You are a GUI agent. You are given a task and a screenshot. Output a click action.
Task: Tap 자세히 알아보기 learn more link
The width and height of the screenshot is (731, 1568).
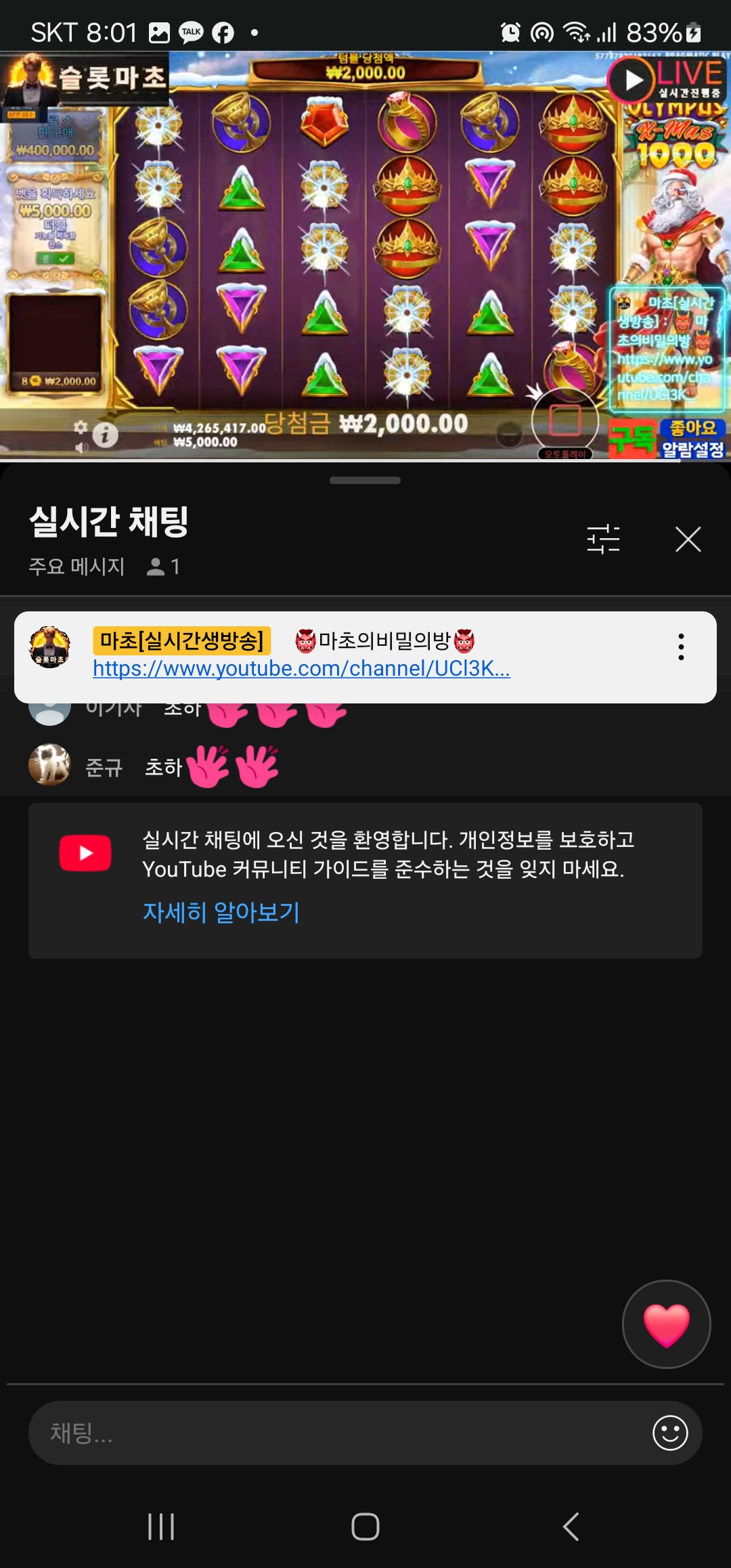221,912
